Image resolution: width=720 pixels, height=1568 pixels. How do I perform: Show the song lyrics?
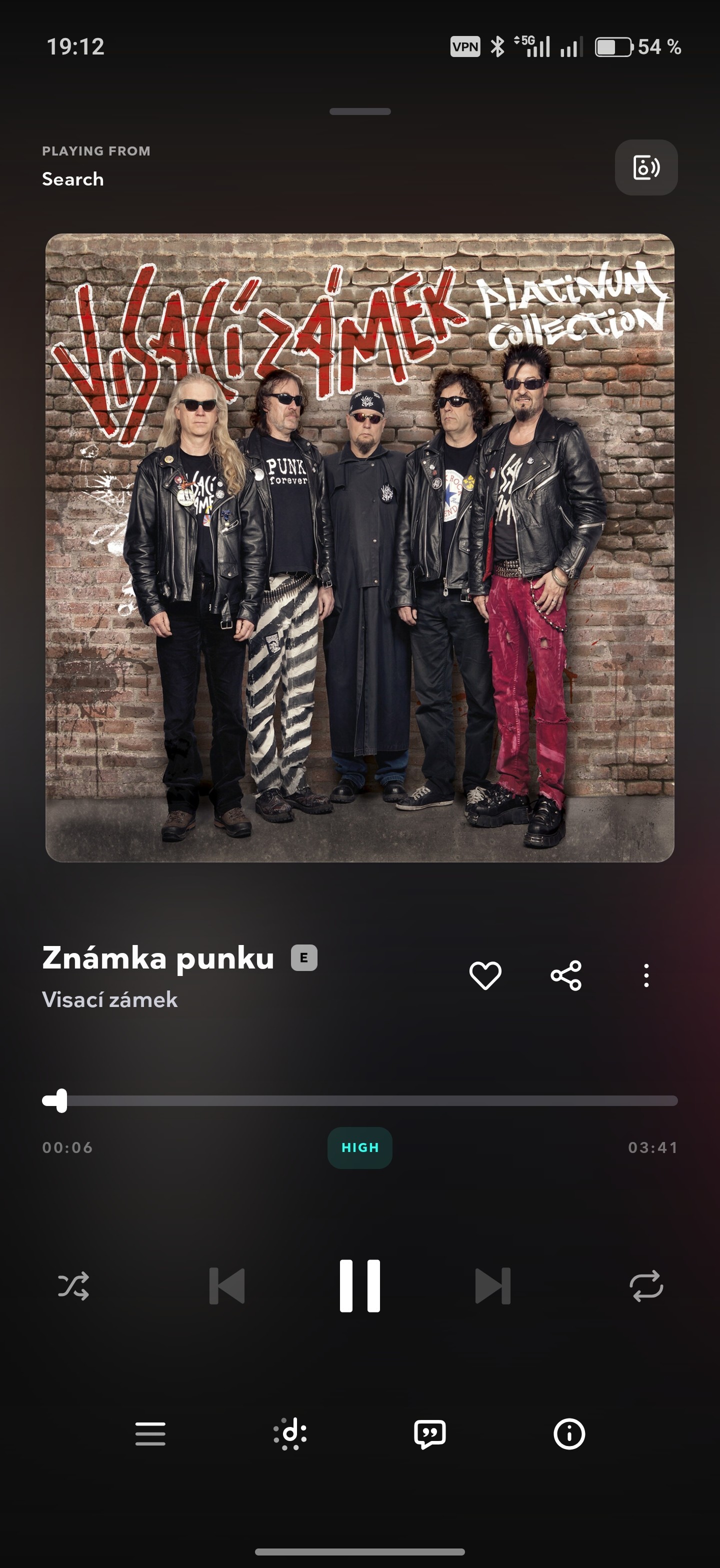click(x=429, y=1434)
